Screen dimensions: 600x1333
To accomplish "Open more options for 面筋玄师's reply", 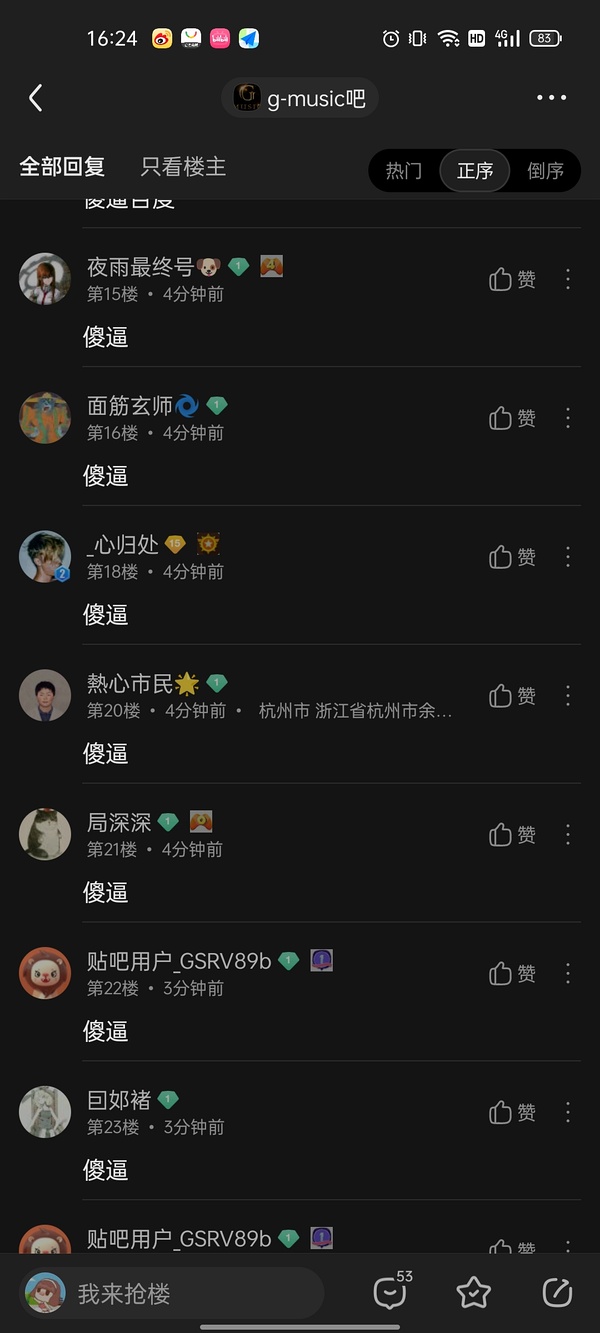I will [x=568, y=418].
